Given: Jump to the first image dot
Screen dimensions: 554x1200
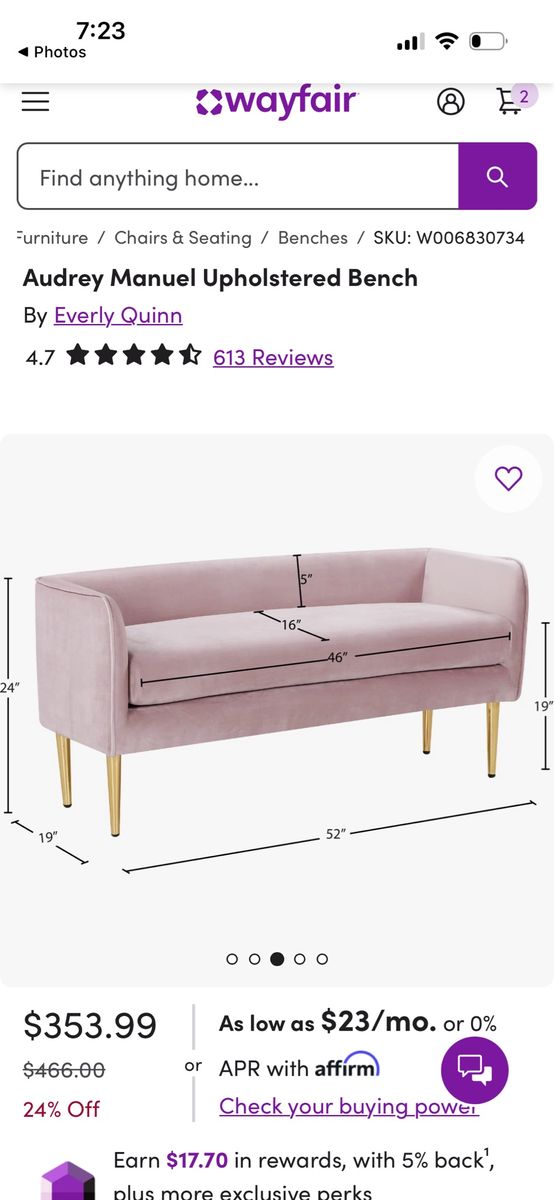Looking at the screenshot, I should (x=232, y=959).
